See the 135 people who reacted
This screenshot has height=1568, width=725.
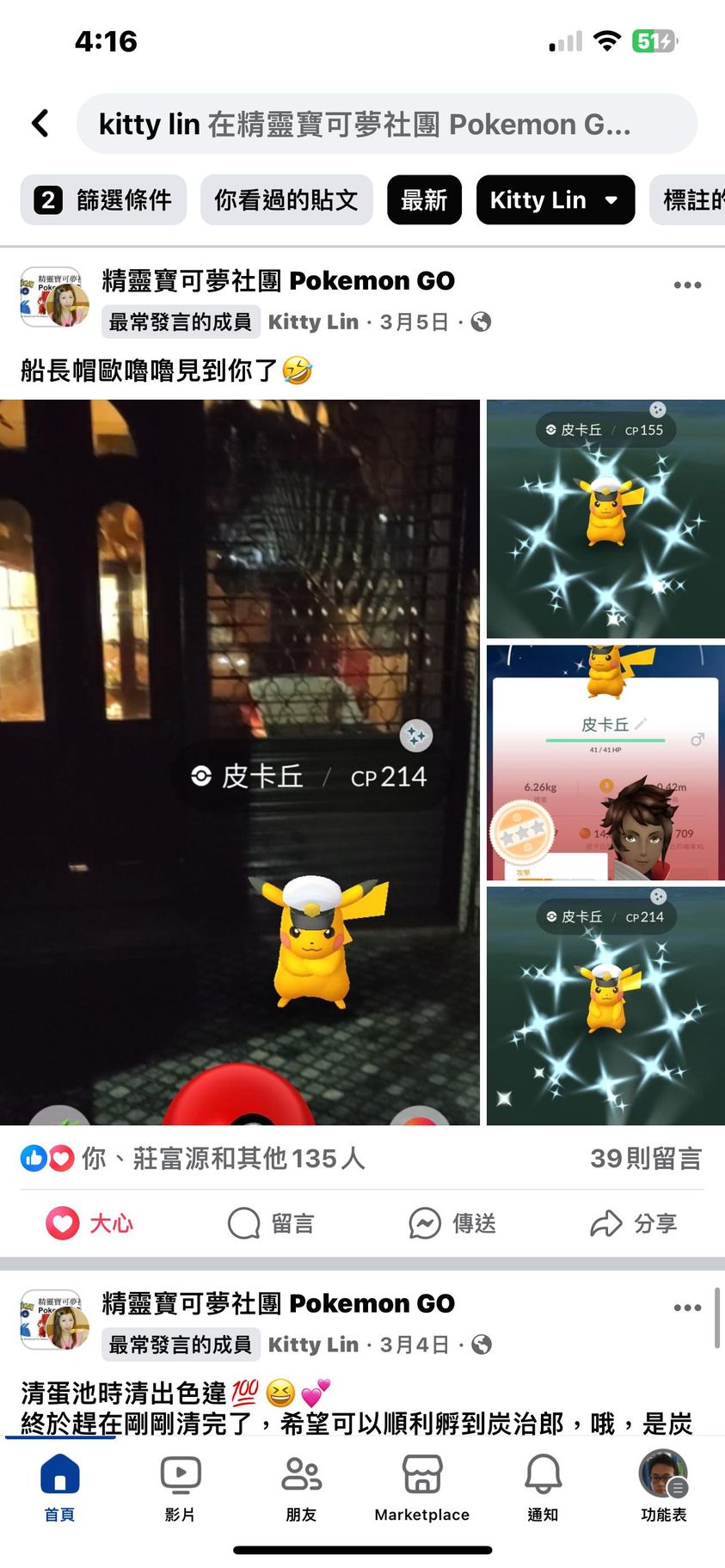(222, 1159)
